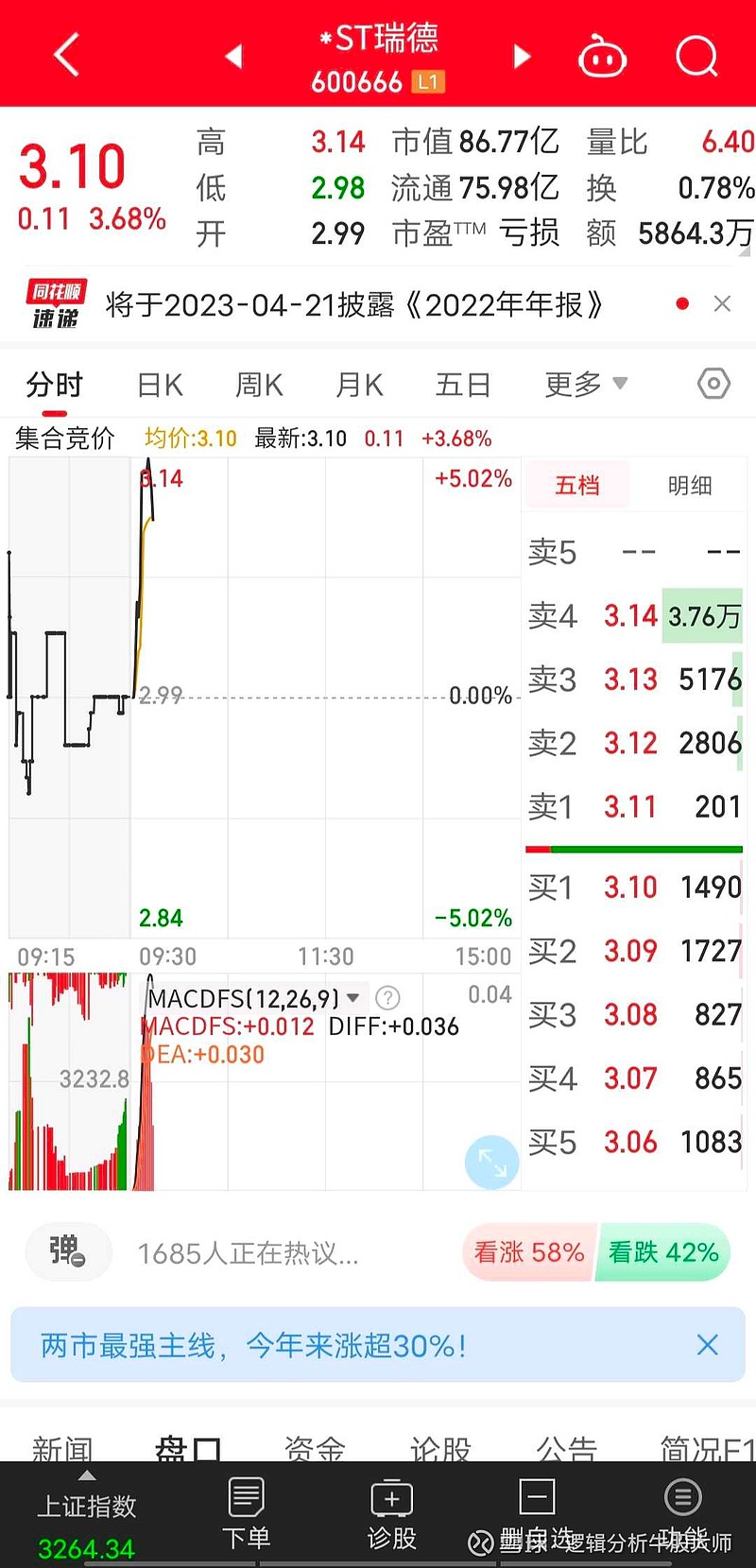
Task: Switch to the previous stock with left triangle
Action: 234,57
